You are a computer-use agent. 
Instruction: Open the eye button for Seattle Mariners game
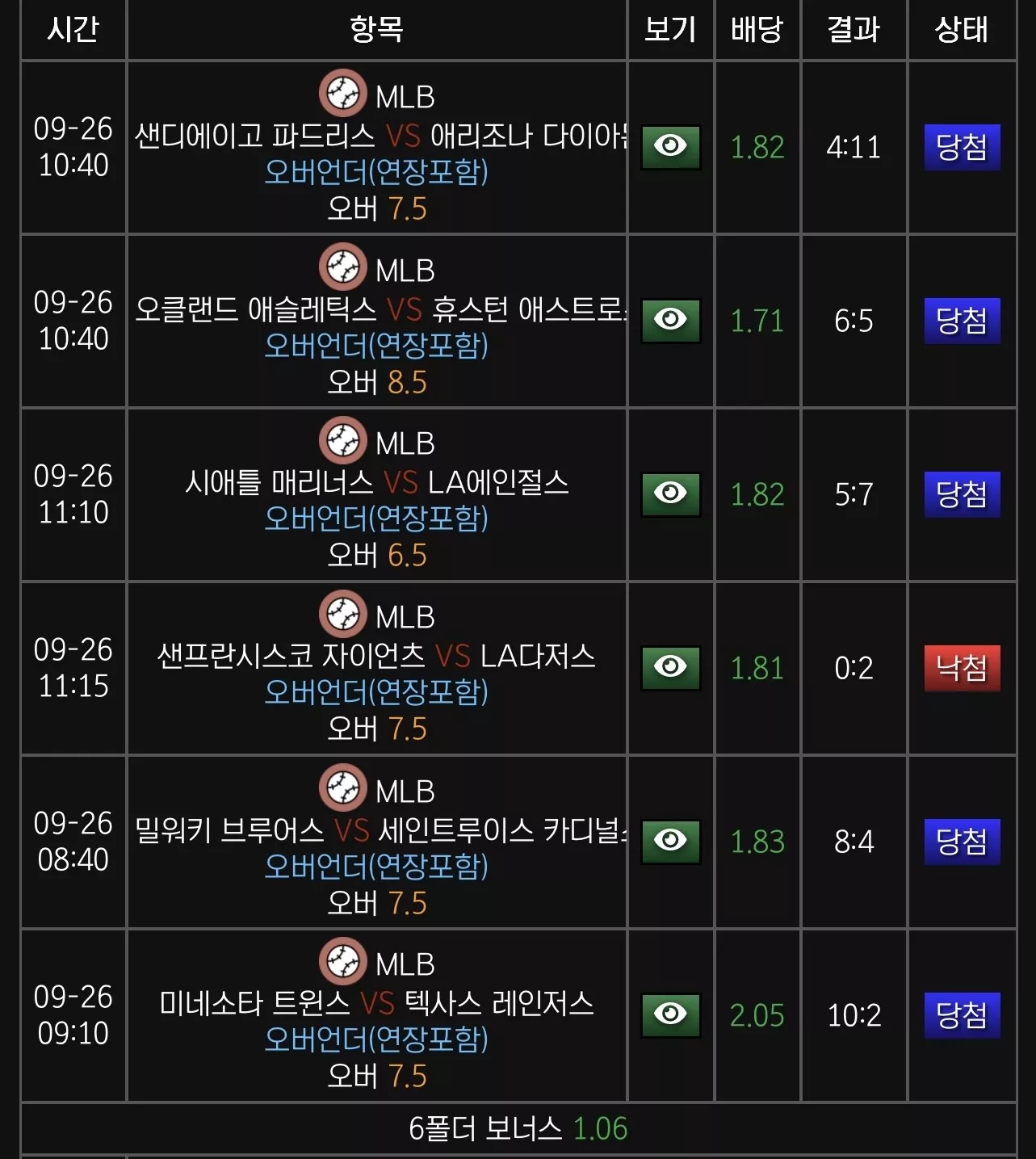(x=670, y=494)
